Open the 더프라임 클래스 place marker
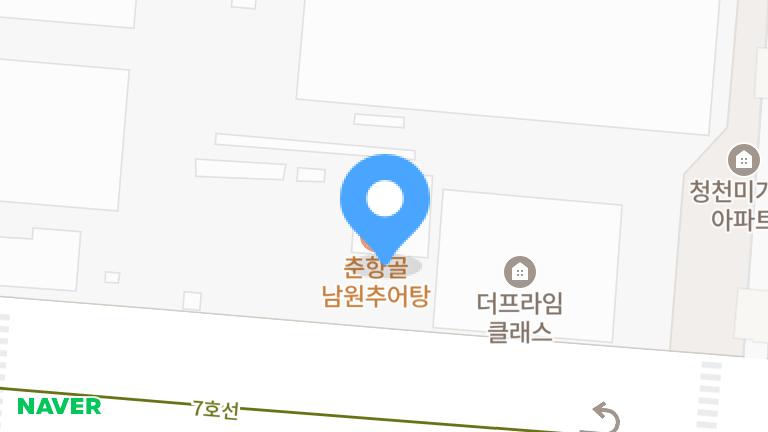Image resolution: width=768 pixels, height=432 pixels. [x=519, y=271]
